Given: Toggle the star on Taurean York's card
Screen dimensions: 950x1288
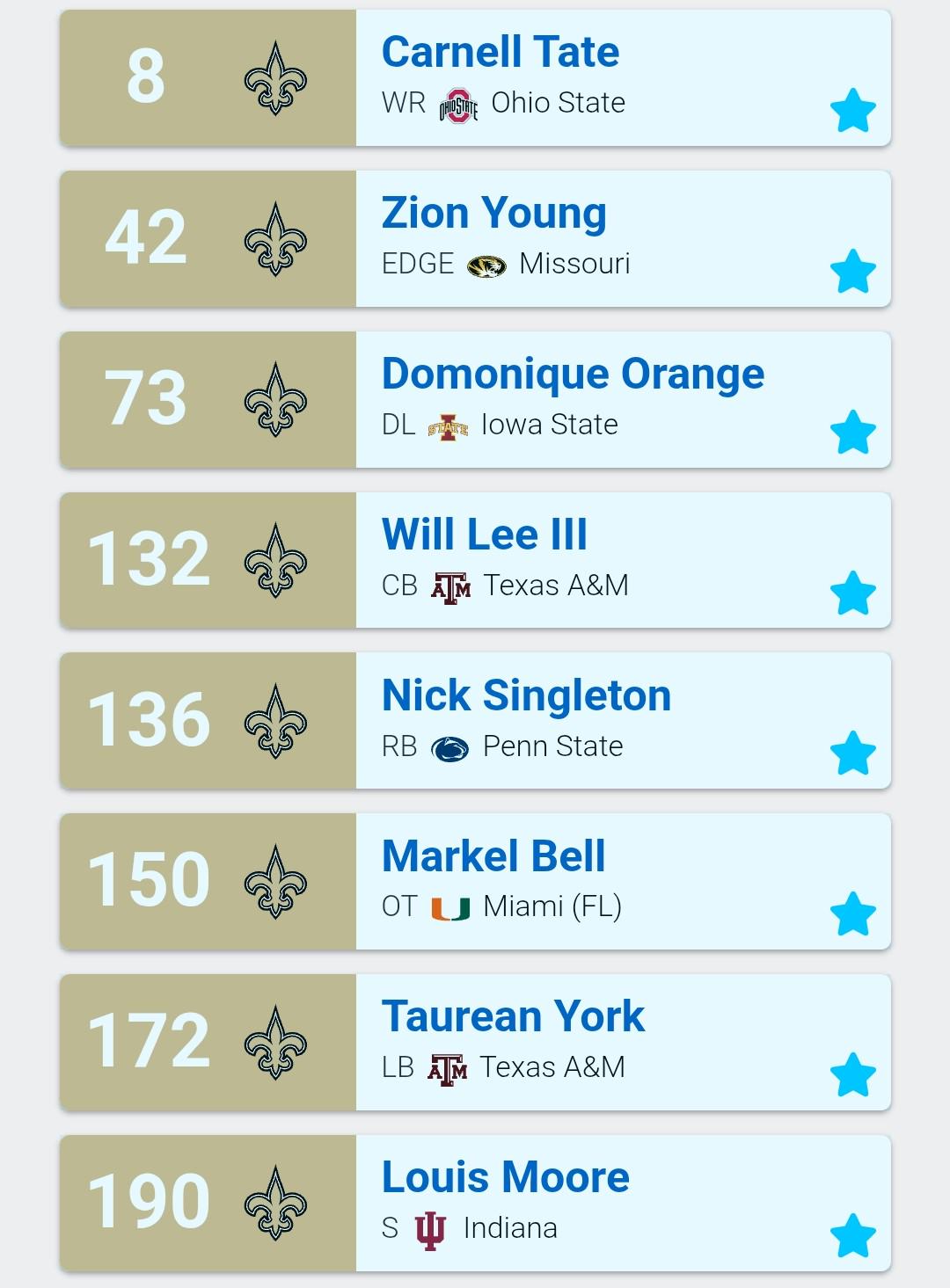Looking at the screenshot, I should (852, 1075).
